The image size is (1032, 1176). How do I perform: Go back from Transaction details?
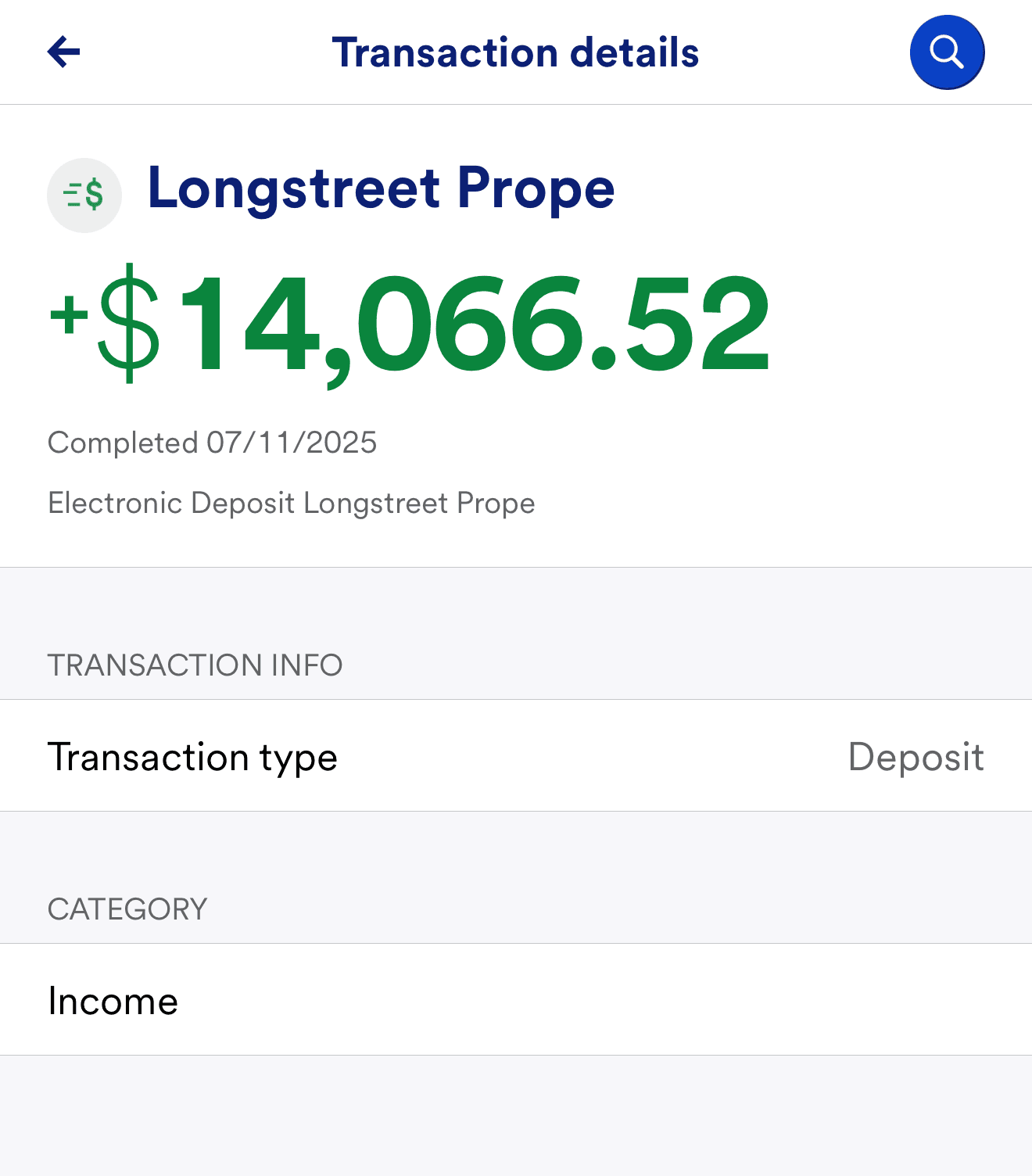click(64, 52)
